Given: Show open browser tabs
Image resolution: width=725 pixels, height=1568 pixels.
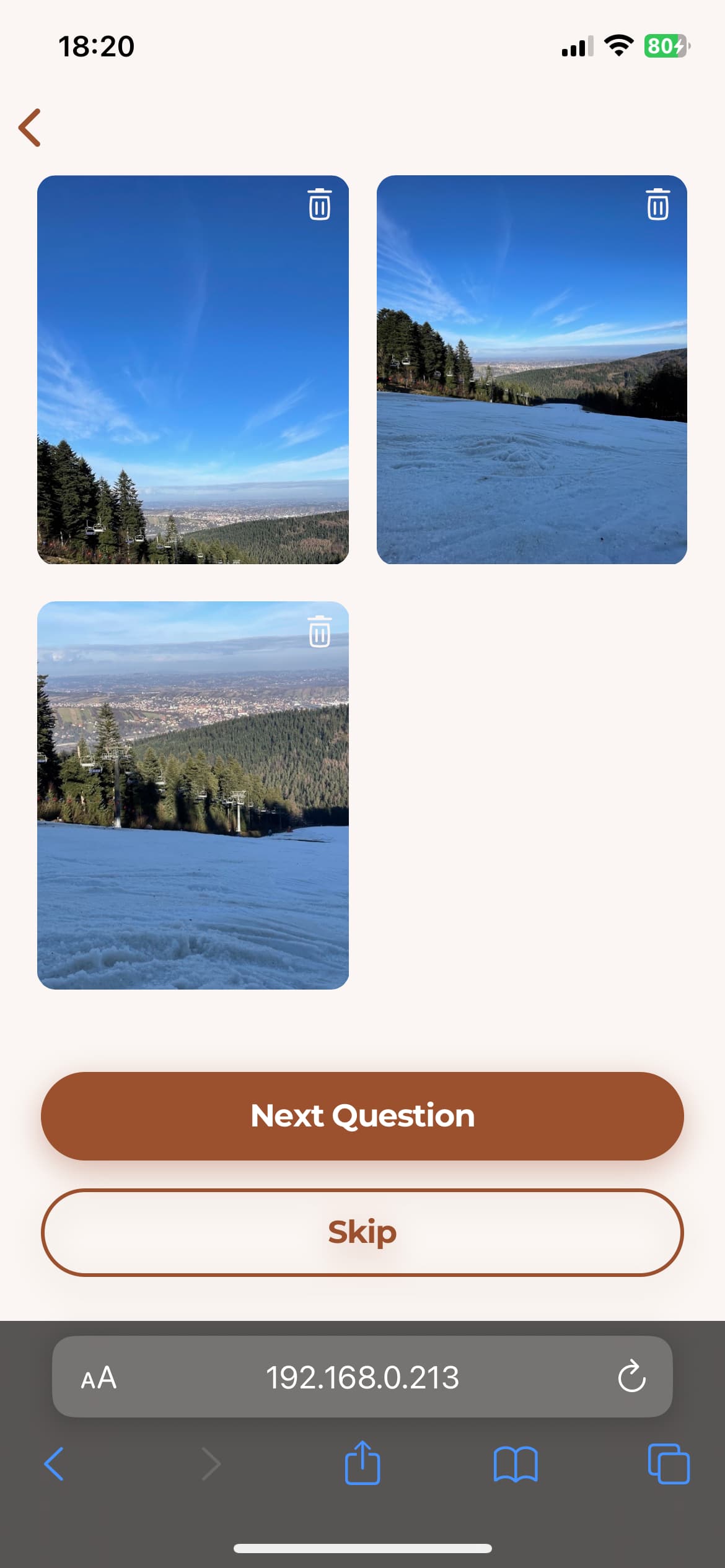Looking at the screenshot, I should click(x=669, y=1464).
